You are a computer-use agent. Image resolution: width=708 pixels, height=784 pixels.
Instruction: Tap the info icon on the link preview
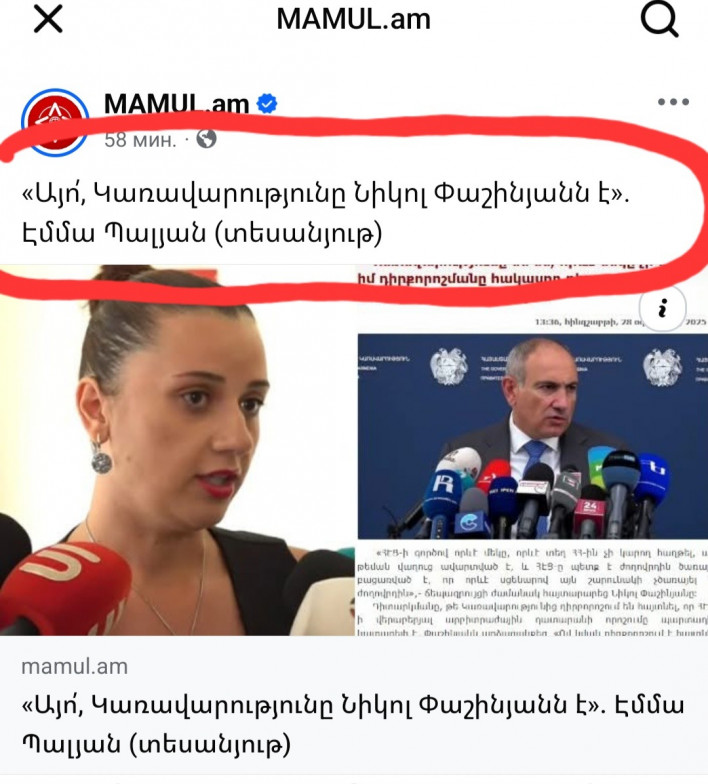pos(664,310)
